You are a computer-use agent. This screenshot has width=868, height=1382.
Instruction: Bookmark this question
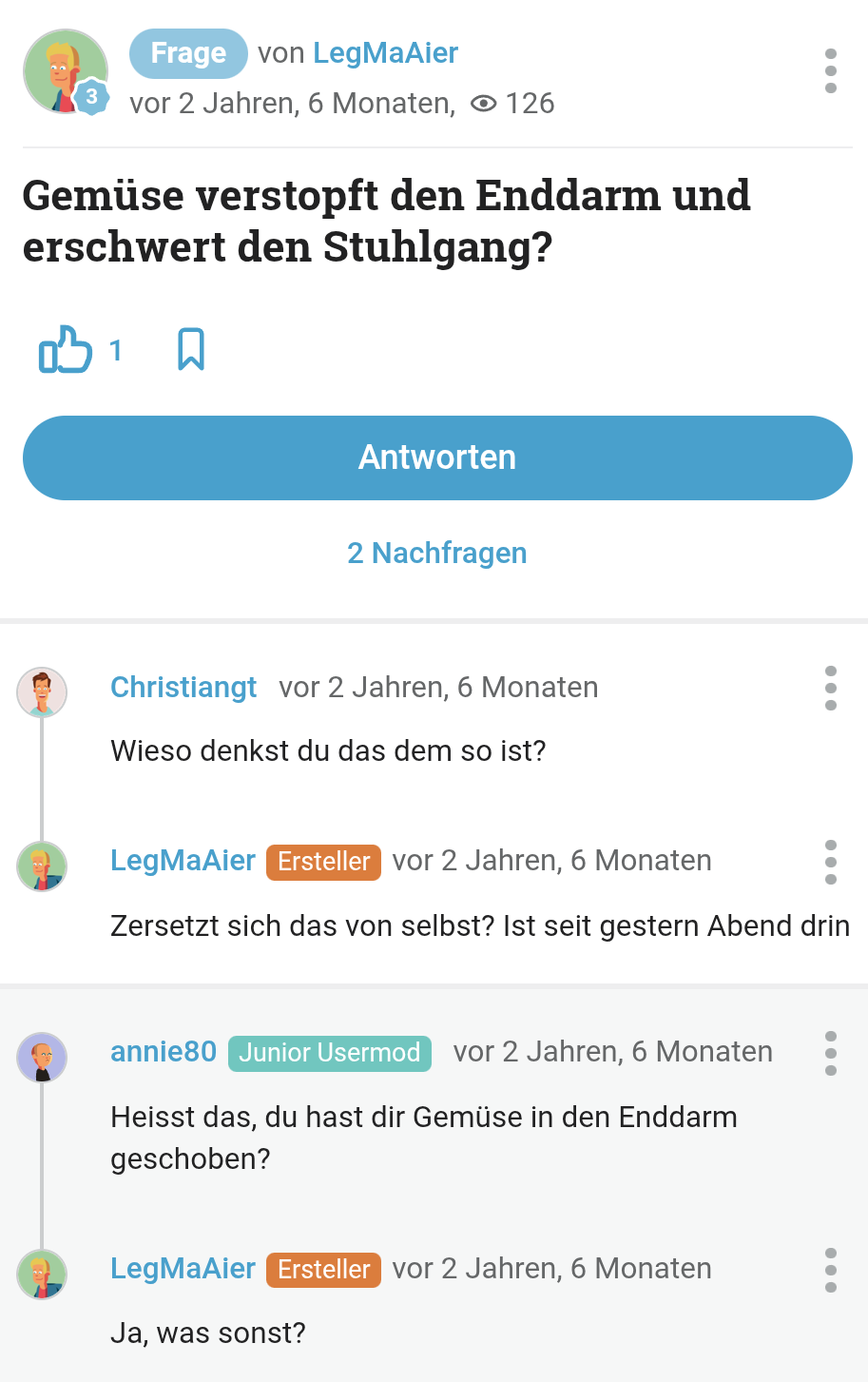point(191,350)
